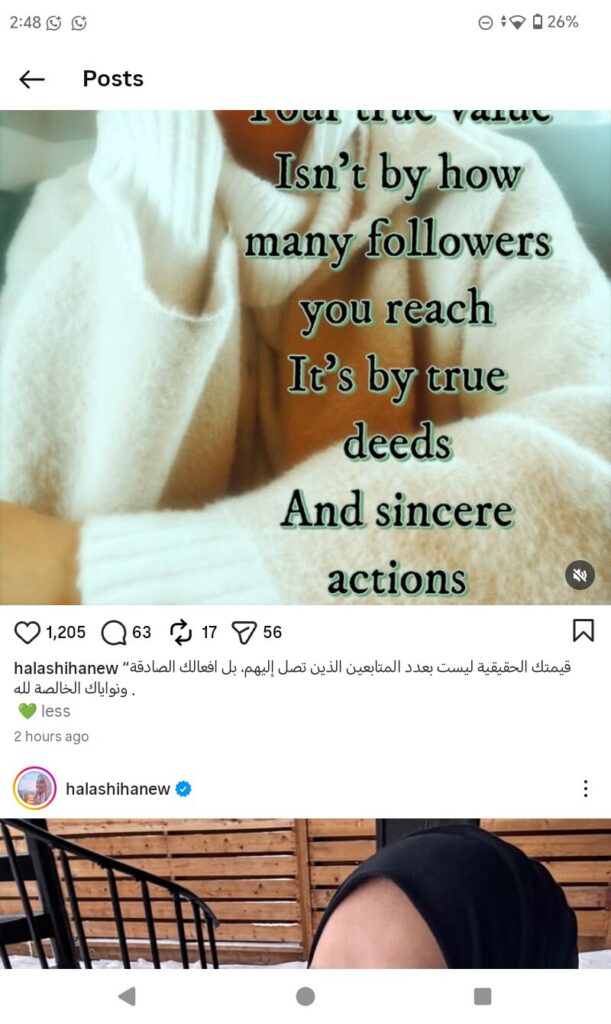Image resolution: width=611 pixels, height=1024 pixels.
Task: Open the three-dot menu on the second post
Action: click(585, 789)
